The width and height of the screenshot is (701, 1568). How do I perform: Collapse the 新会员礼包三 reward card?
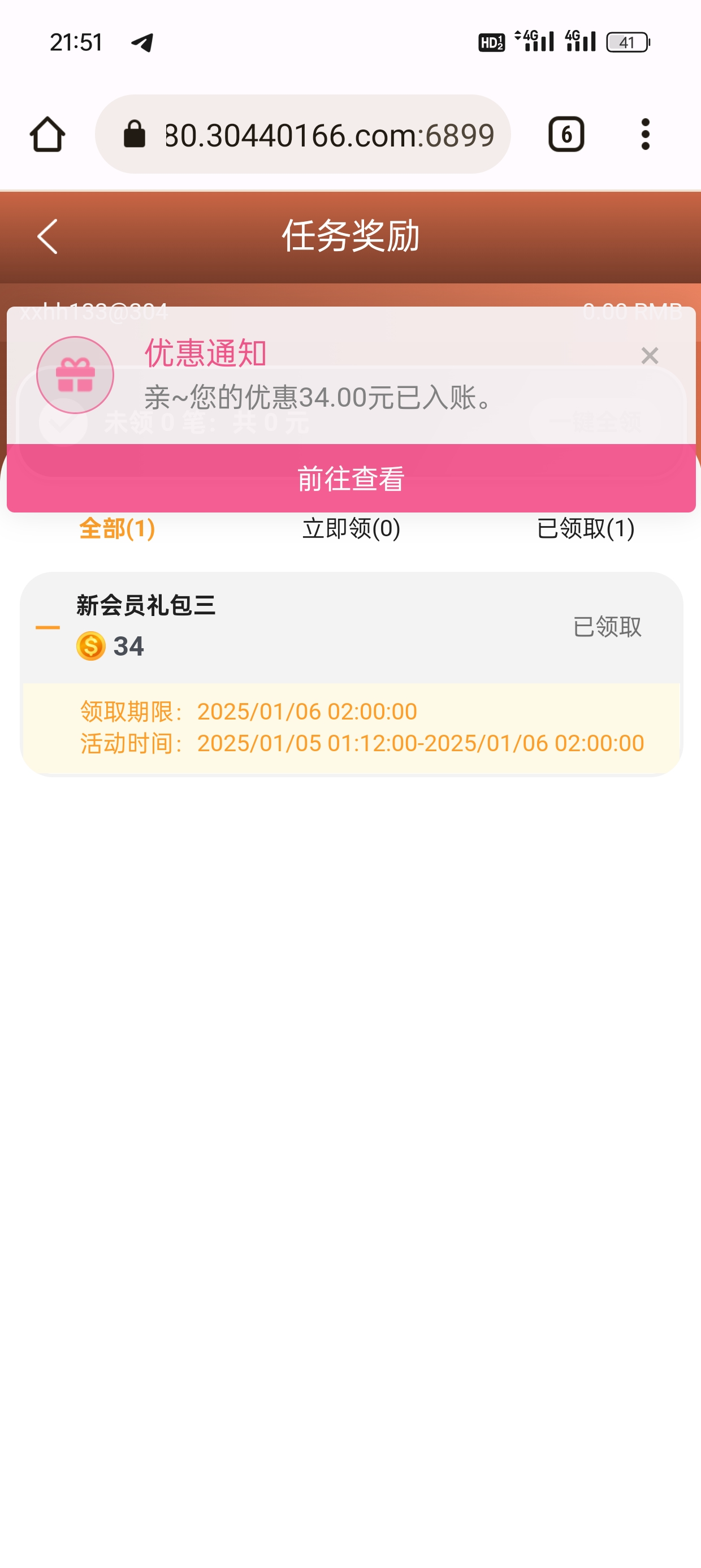pyautogui.click(x=47, y=627)
